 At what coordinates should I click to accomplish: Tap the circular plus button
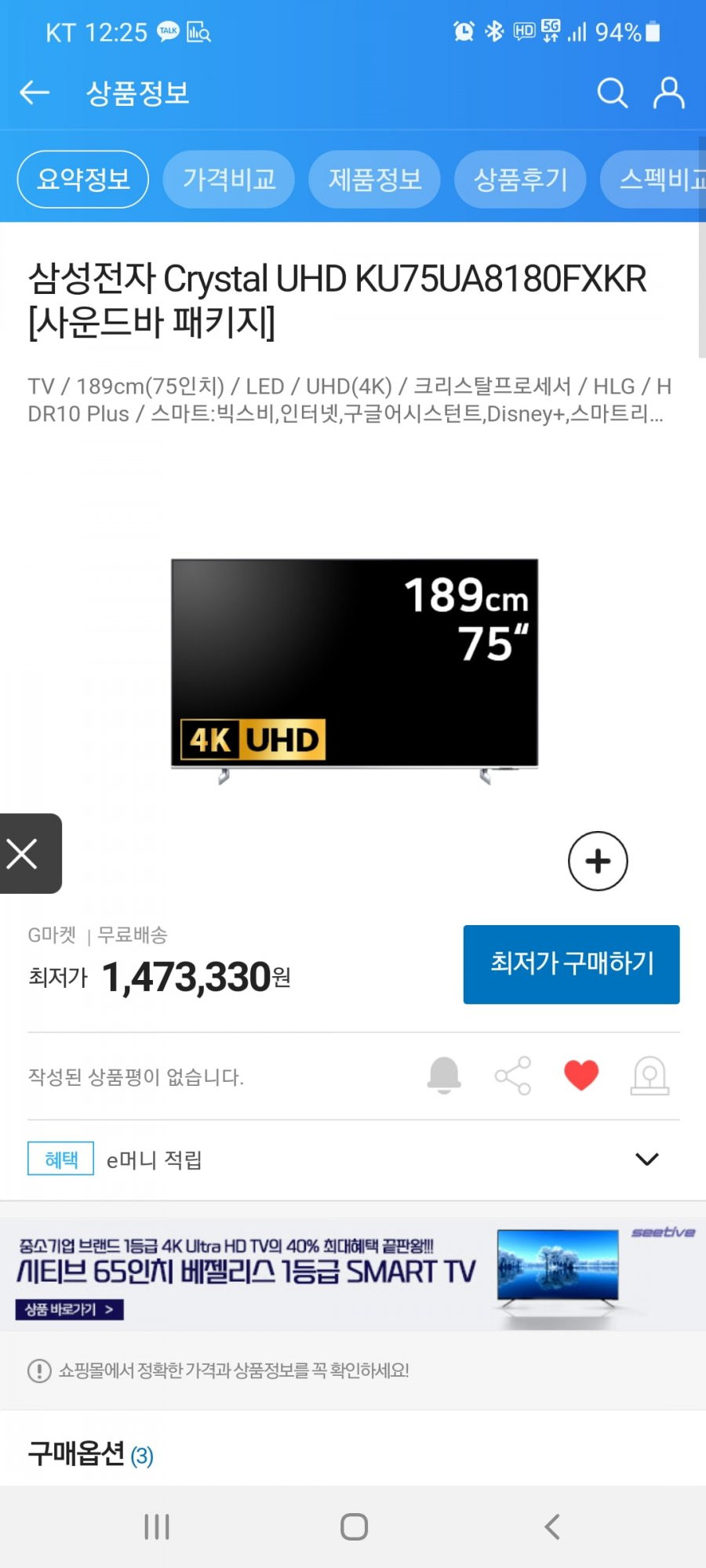tap(598, 861)
